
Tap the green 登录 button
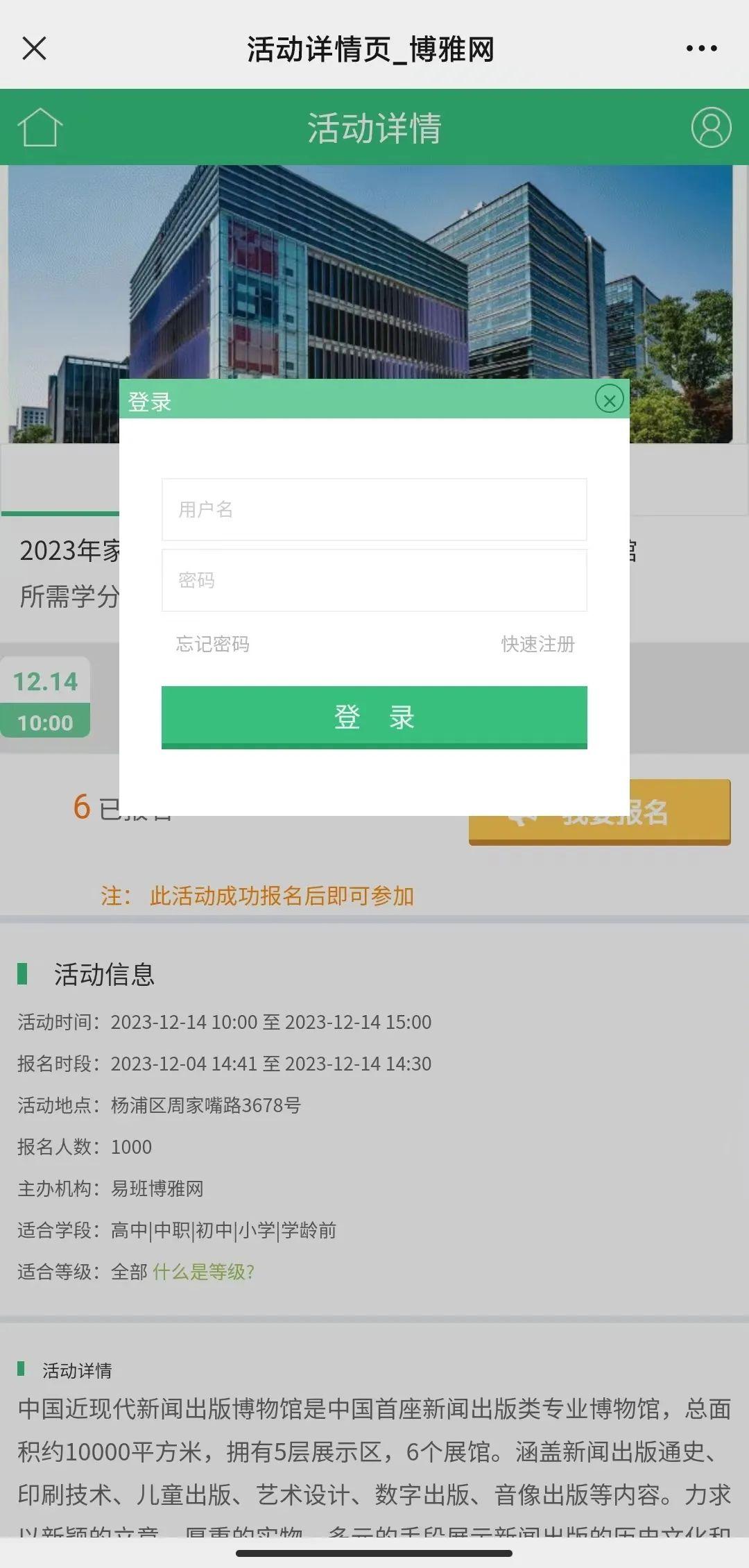374,717
